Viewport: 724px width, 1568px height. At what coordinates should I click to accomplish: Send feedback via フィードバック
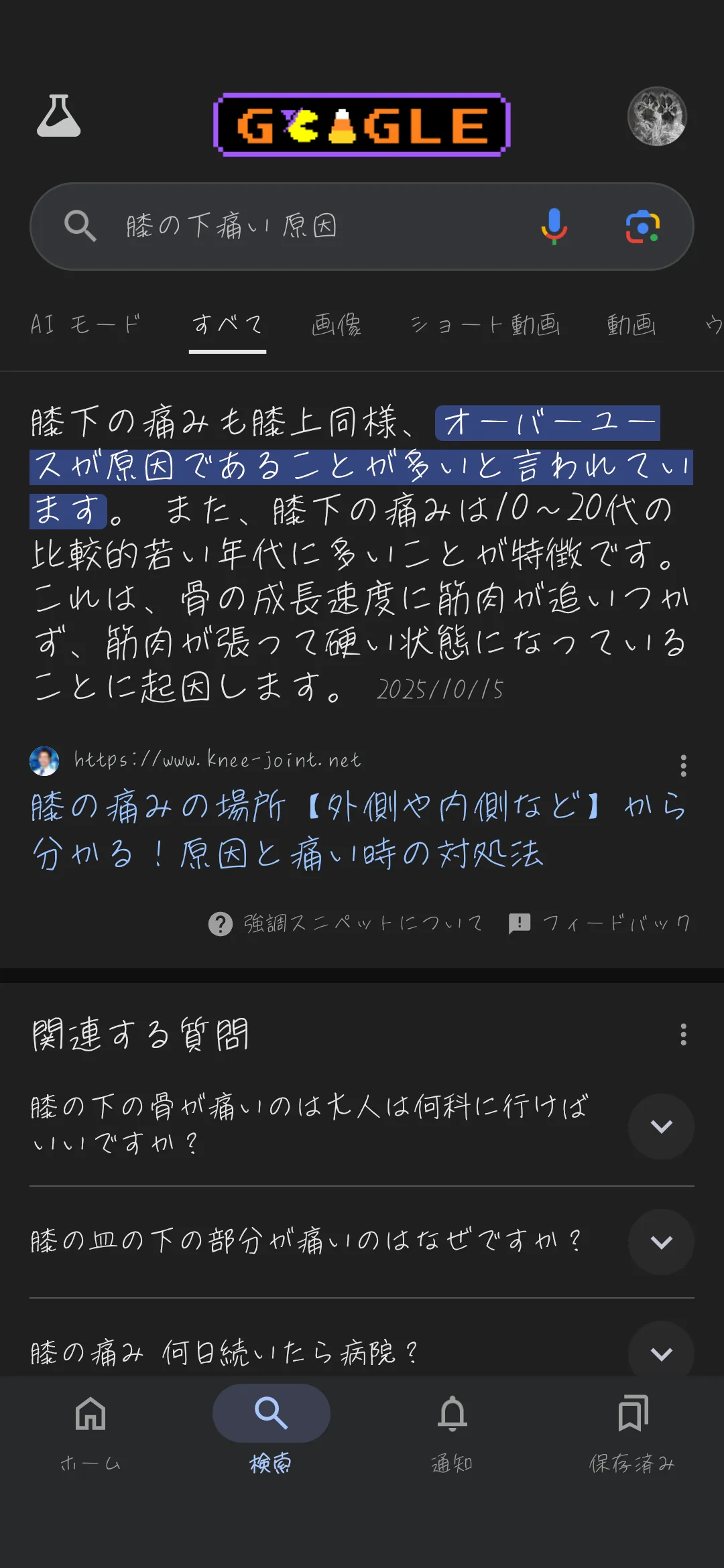point(600,923)
